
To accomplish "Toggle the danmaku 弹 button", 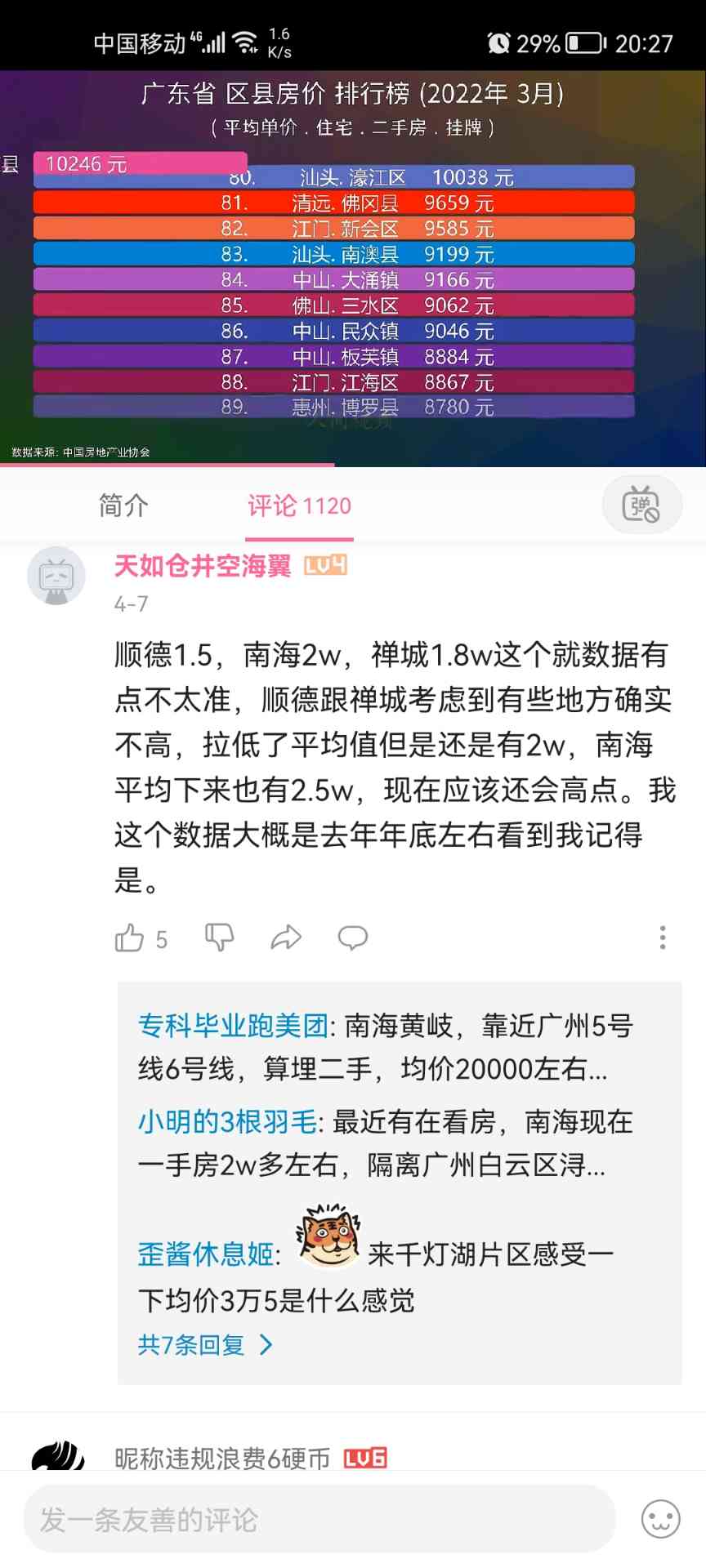I will 641,505.
